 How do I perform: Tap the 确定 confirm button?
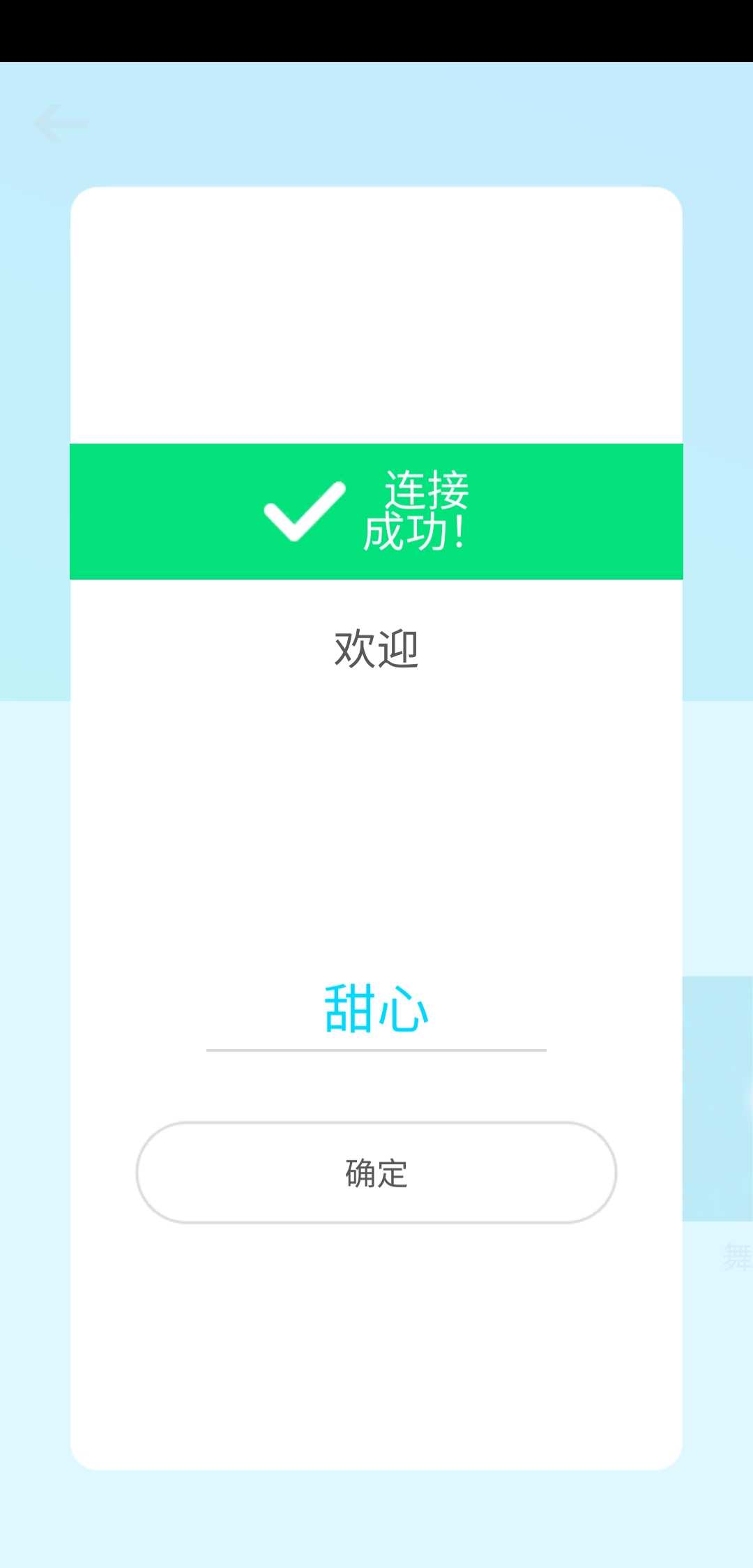[x=376, y=1173]
